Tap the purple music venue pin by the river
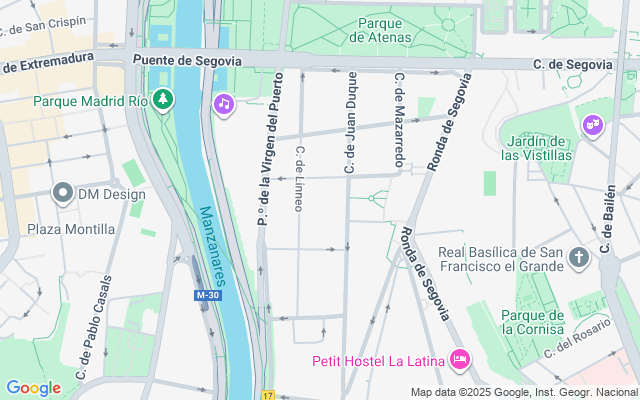Screen dimensions: 640x400 (224, 103)
